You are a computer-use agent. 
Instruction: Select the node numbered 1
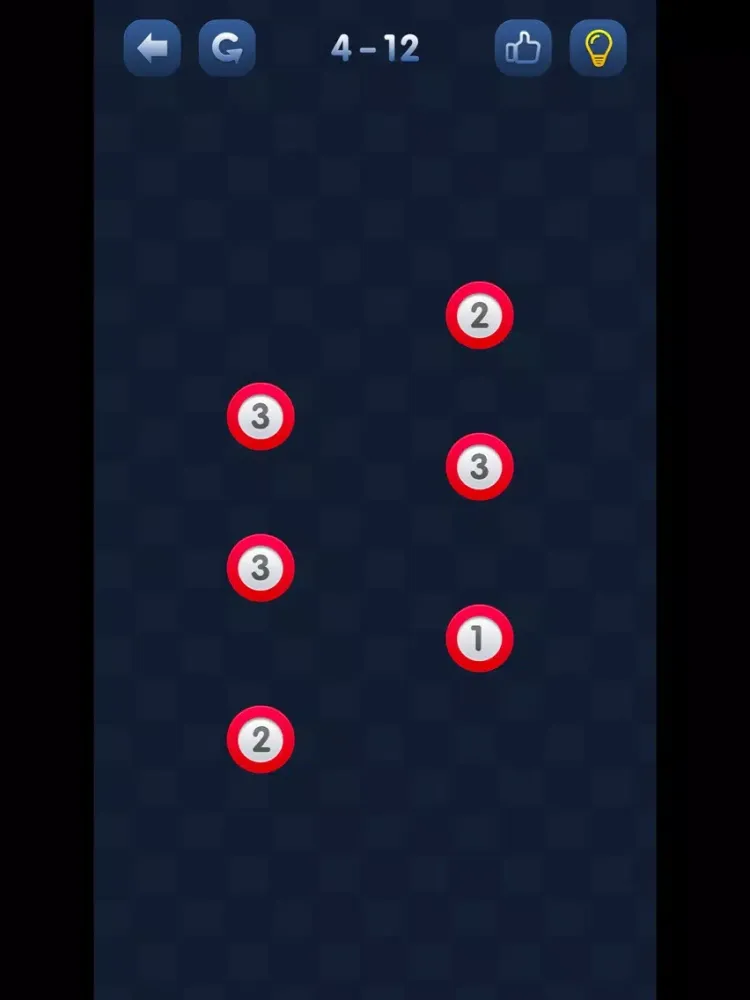tap(479, 638)
